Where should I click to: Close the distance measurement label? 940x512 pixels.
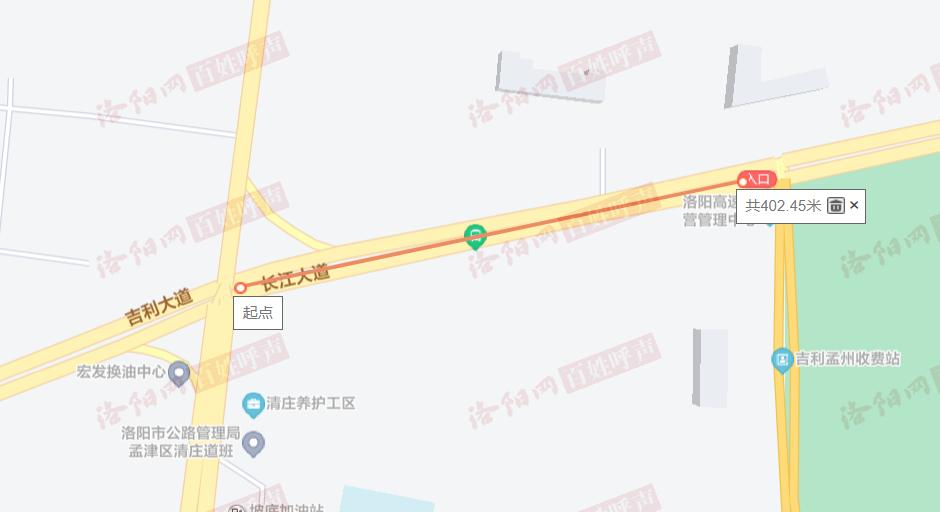tap(854, 205)
